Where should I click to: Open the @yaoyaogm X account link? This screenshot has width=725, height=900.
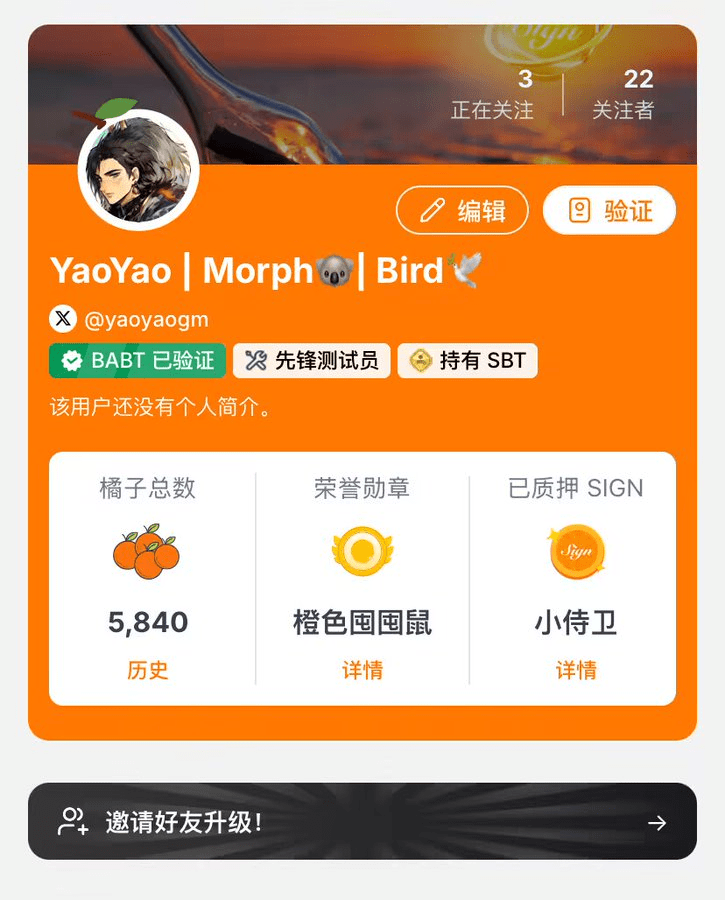130,319
